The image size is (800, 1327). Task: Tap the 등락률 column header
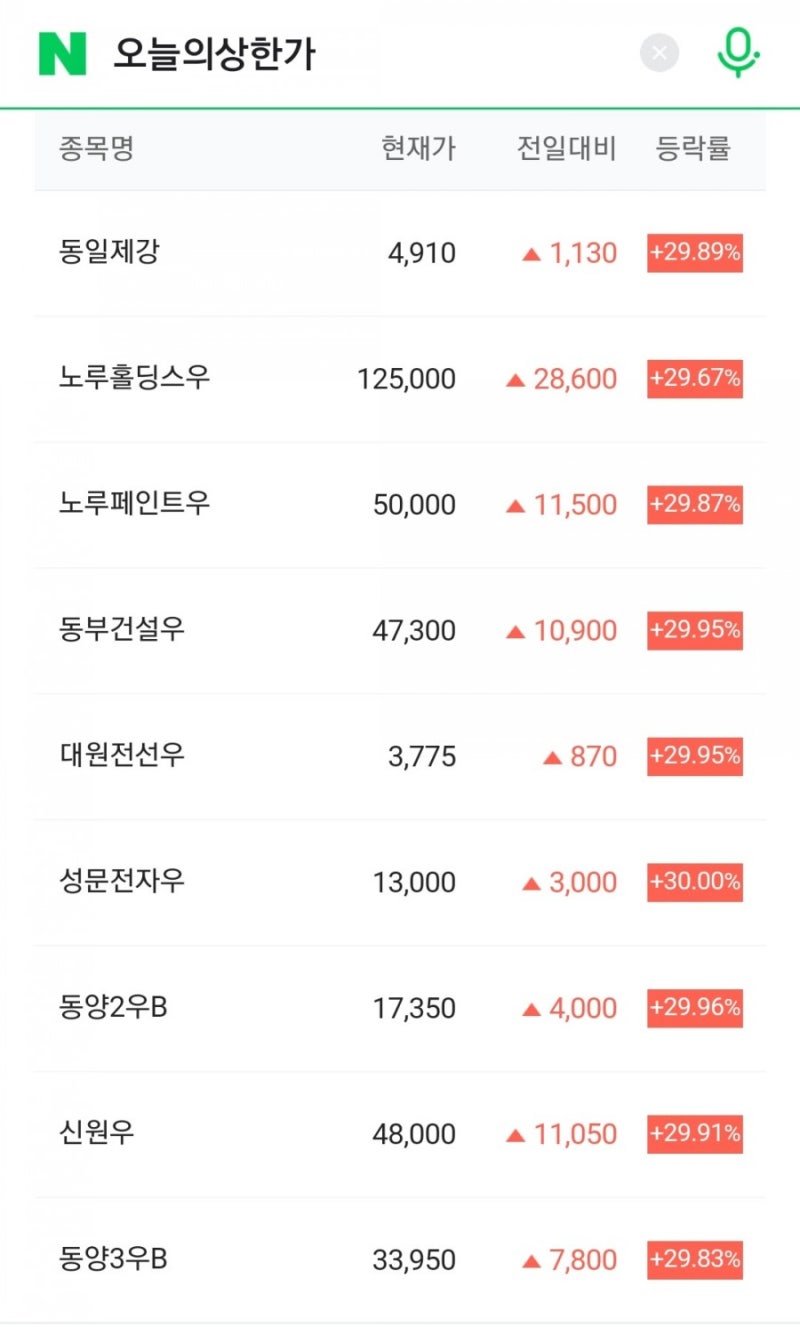(x=695, y=149)
